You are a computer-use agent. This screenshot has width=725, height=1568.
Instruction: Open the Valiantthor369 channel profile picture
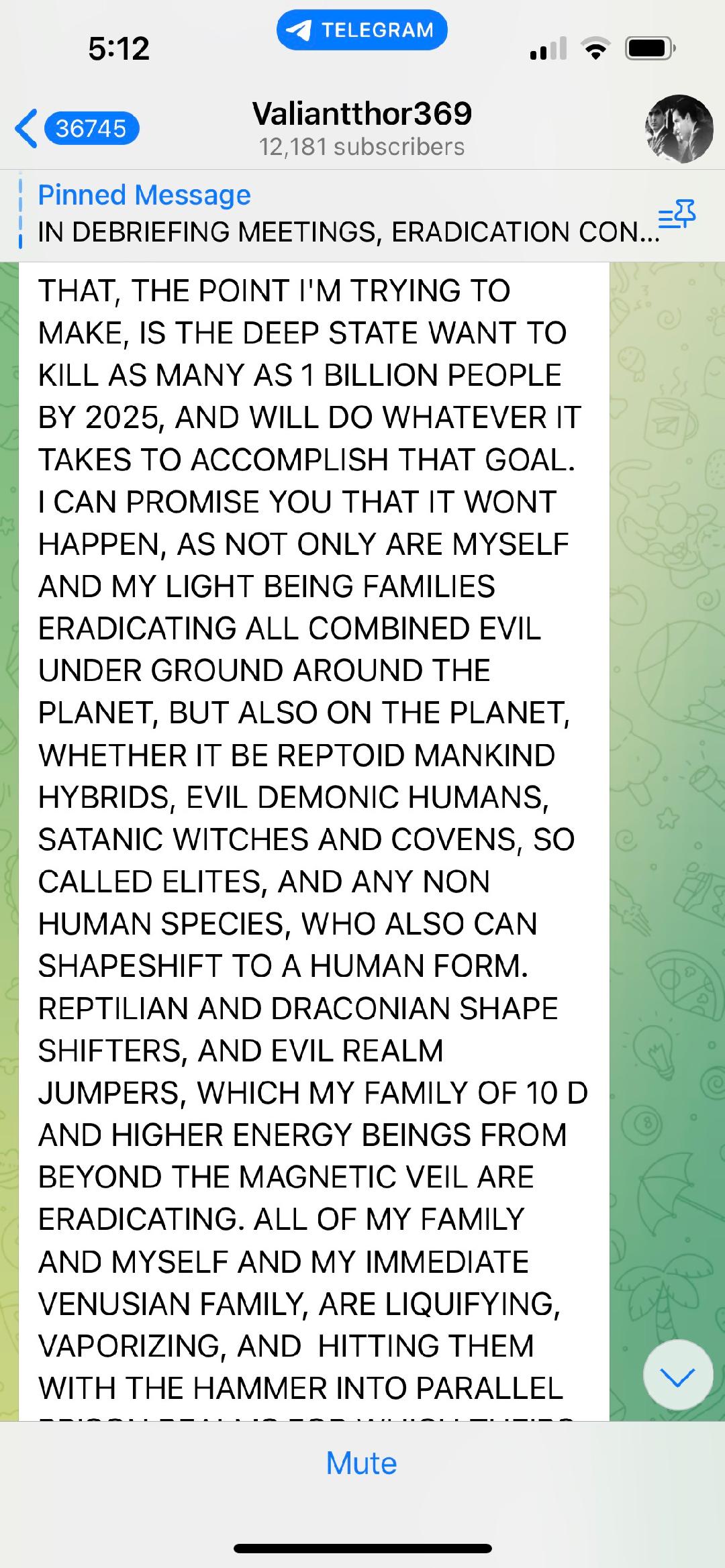679,129
